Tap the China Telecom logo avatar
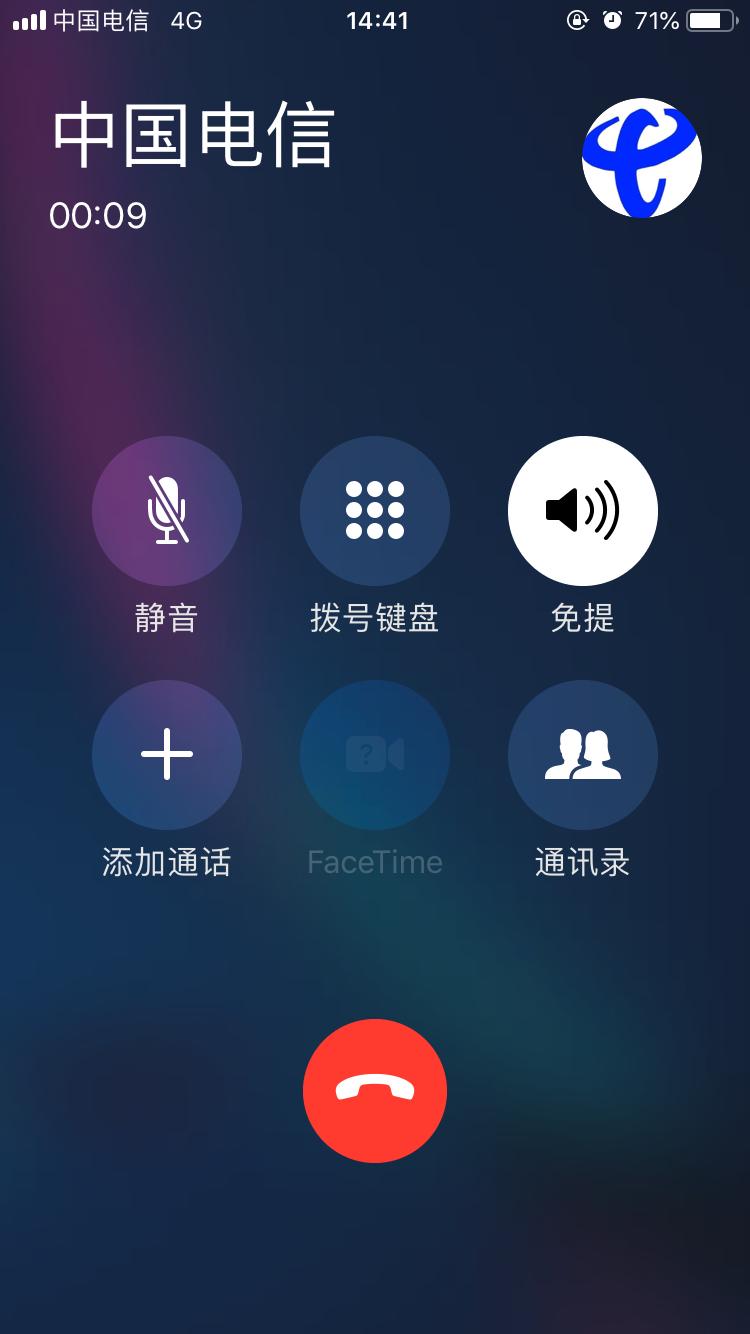 coord(641,157)
